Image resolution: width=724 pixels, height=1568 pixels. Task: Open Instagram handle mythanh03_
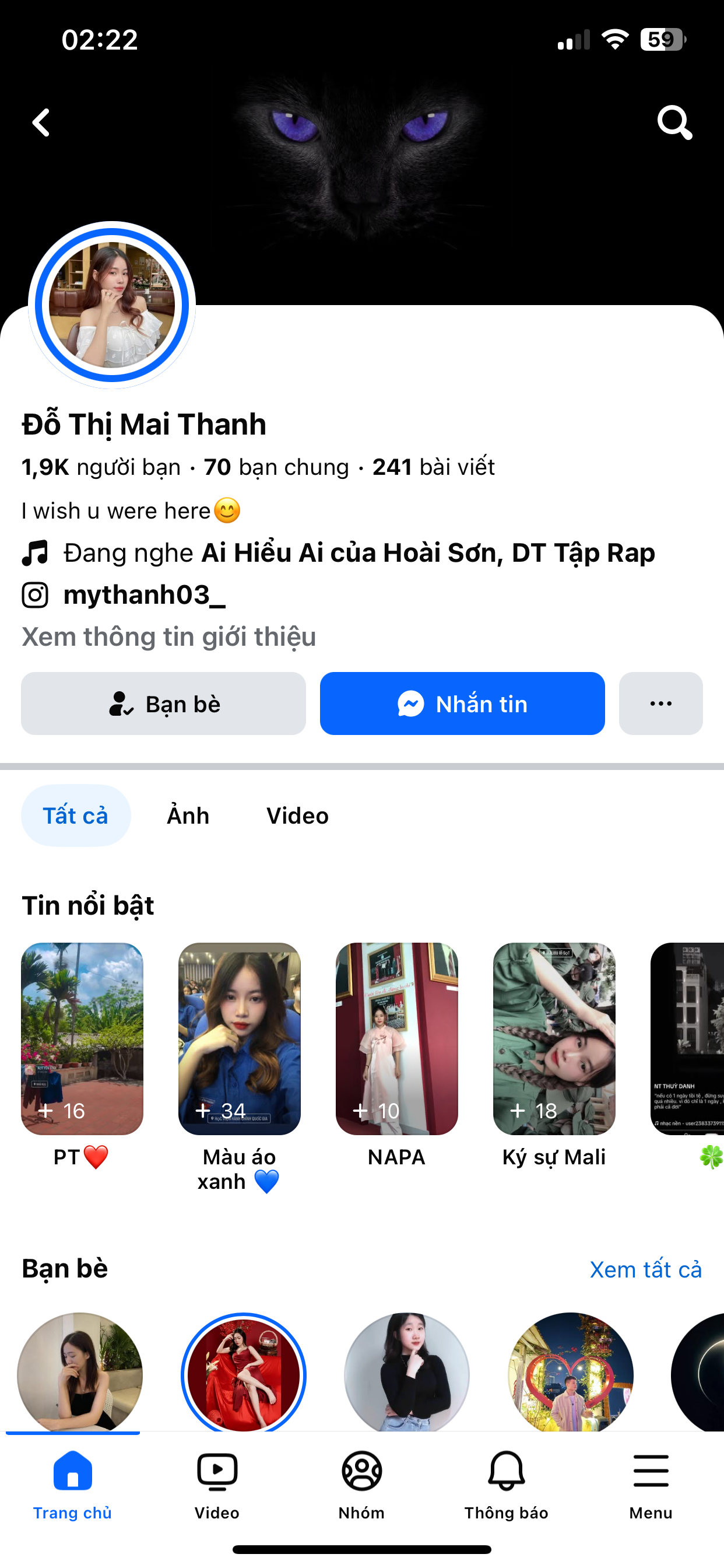144,594
